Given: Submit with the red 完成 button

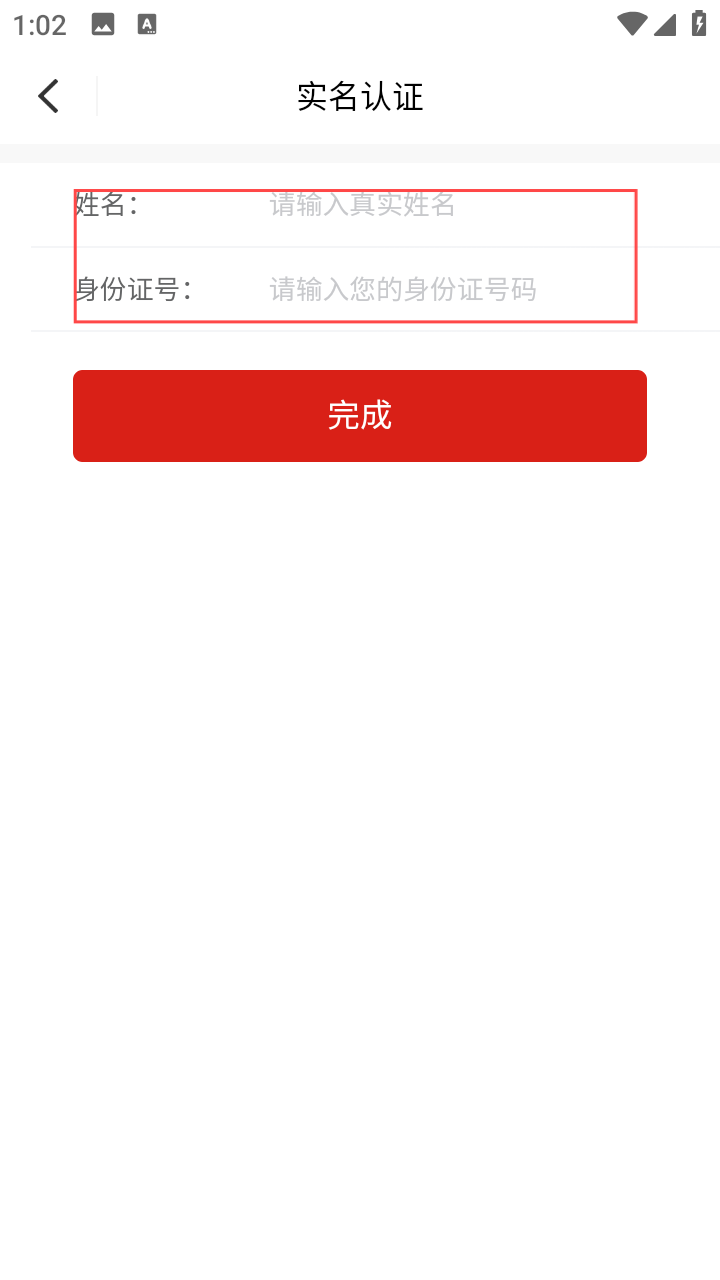Looking at the screenshot, I should (x=360, y=416).
